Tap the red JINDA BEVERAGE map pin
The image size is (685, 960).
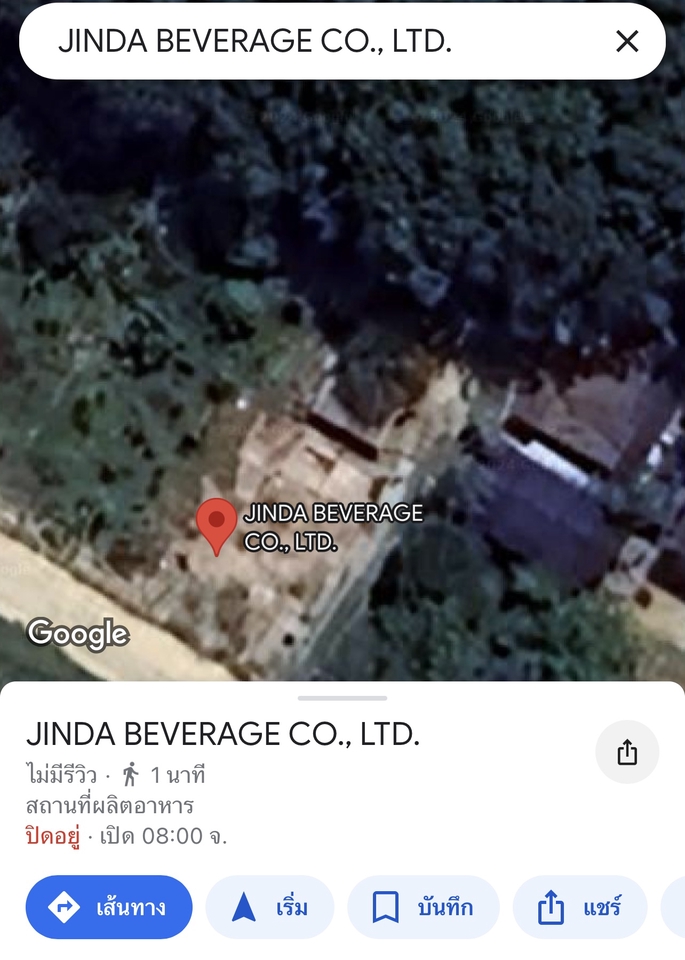coord(216,524)
